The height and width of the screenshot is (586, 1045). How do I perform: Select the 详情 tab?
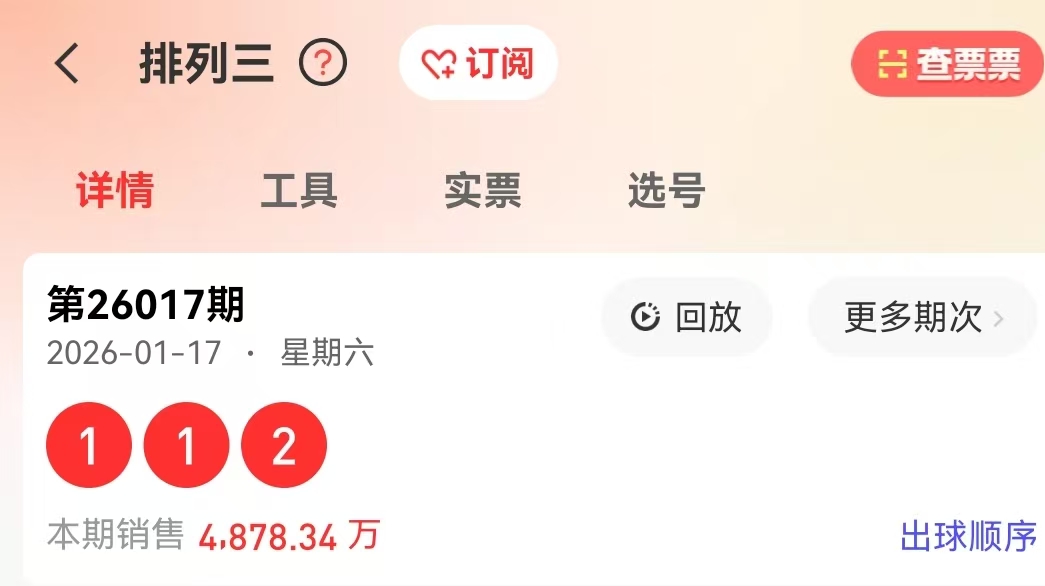point(115,190)
